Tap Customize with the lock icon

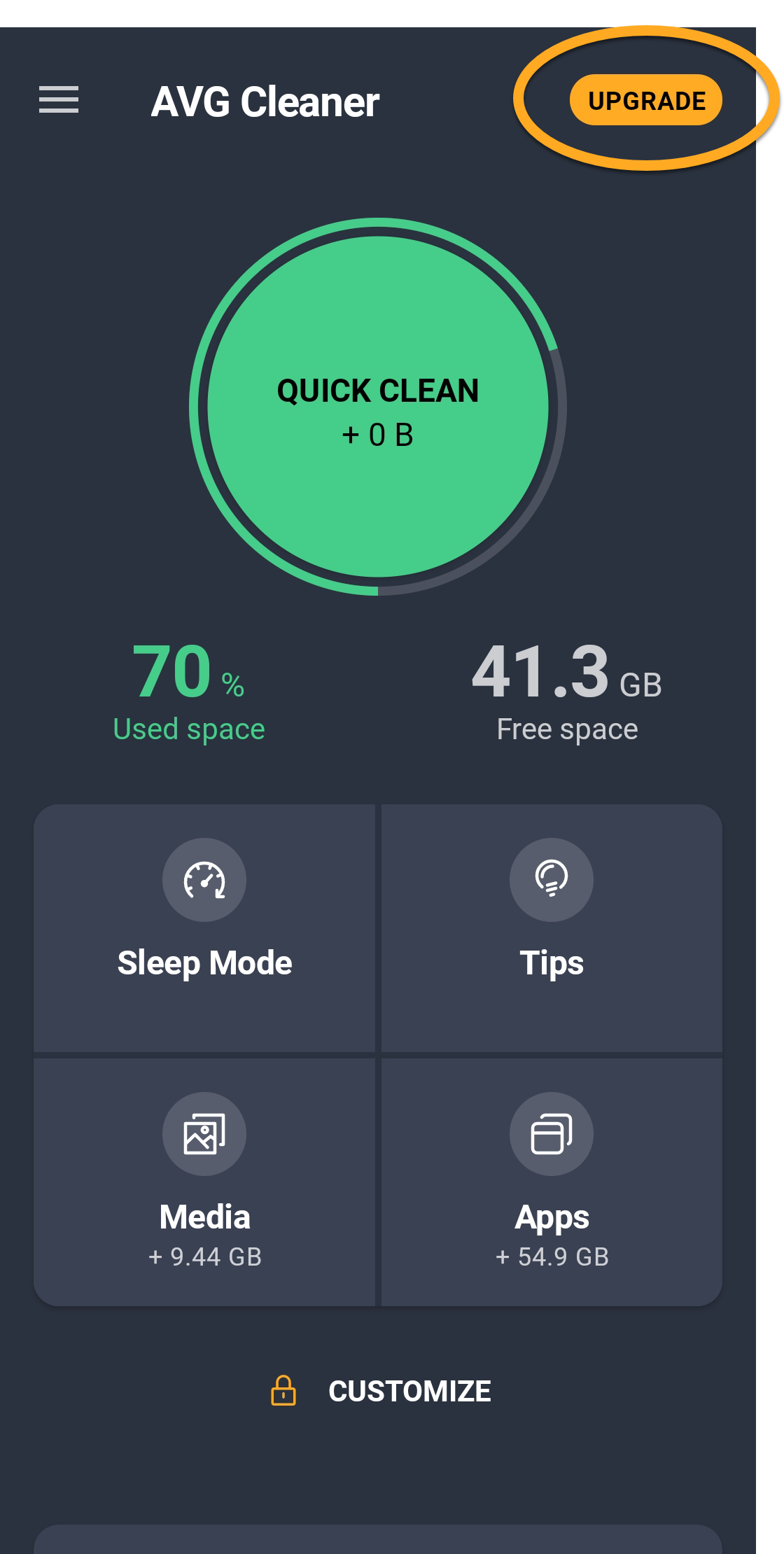click(x=381, y=1391)
